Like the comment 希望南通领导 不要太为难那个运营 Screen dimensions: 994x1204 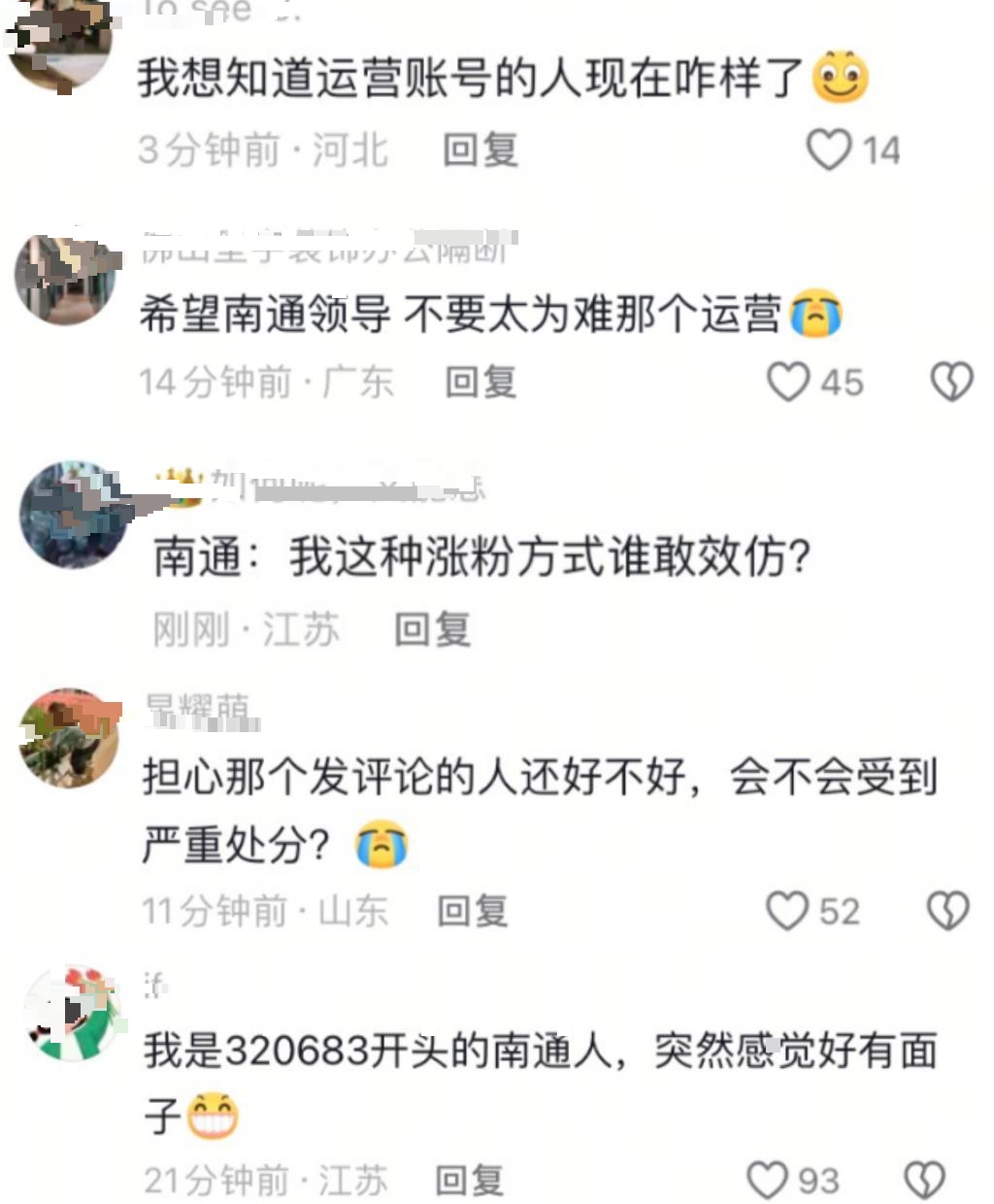pyautogui.click(x=788, y=382)
